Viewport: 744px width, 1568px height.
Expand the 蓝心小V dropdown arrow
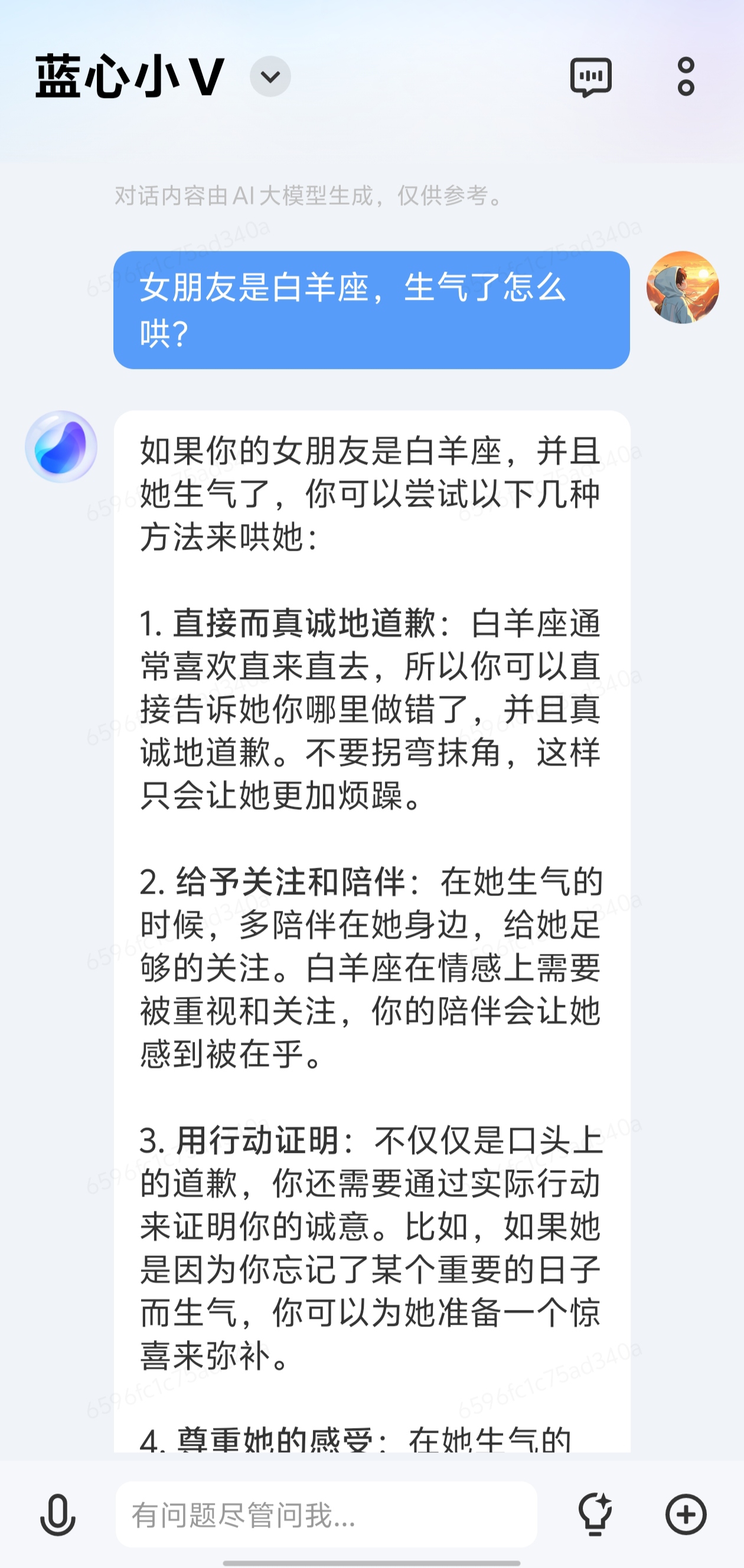270,77
